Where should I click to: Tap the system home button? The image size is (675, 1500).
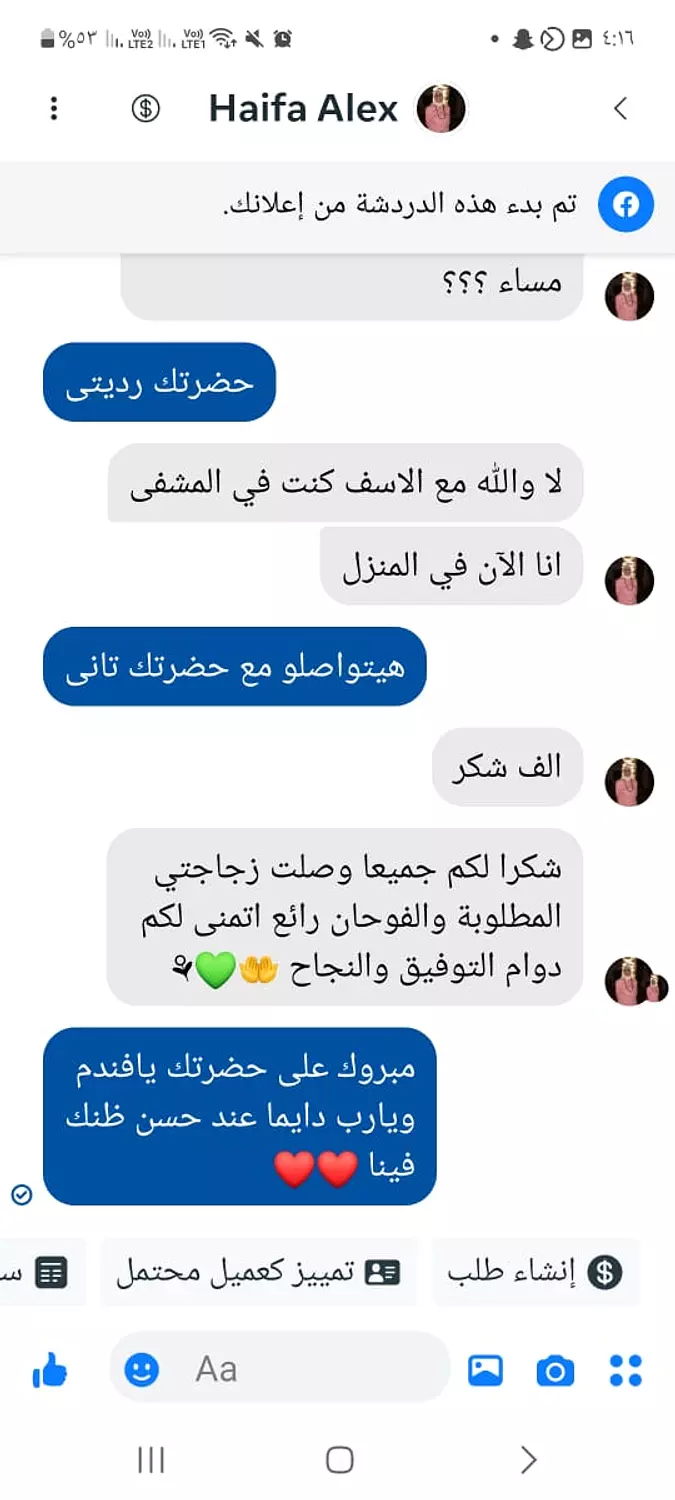tap(340, 1460)
